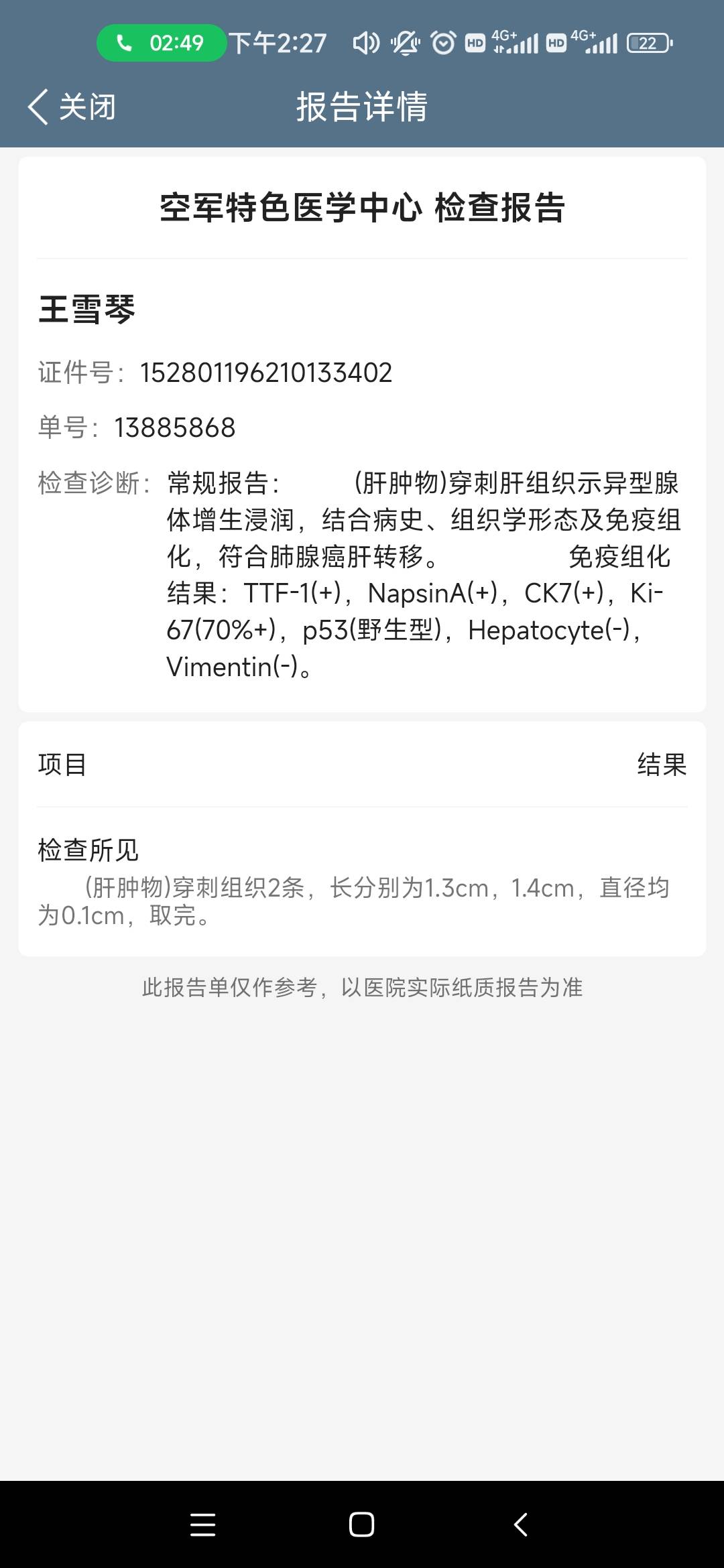Tap the hospital name 空军特色医学中心 检查报告
Image resolution: width=724 pixels, height=1568 pixels.
point(362,206)
